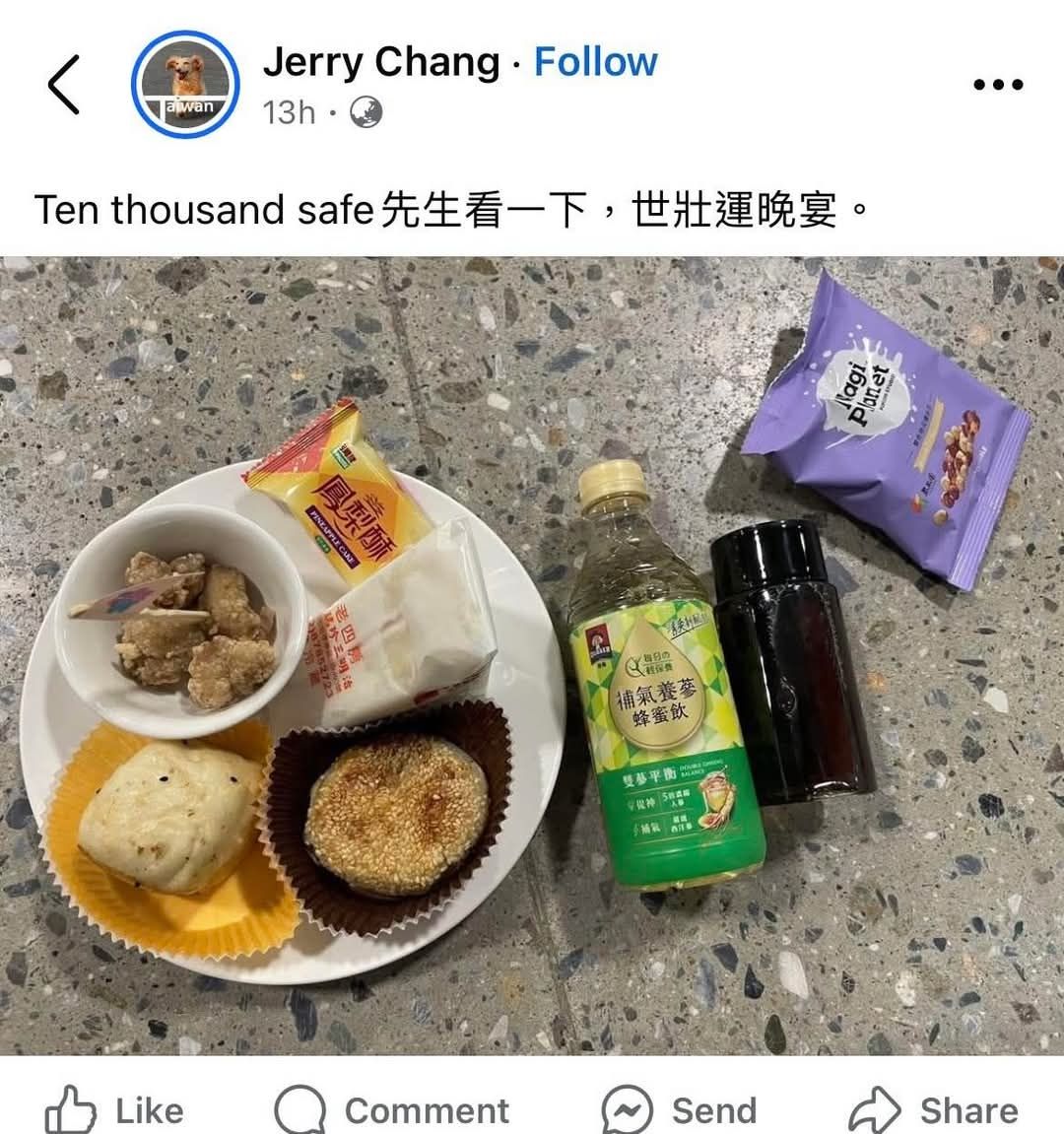This screenshot has width=1064, height=1134.
Task: Open the post's three-dot options menu
Action: coord(997,85)
